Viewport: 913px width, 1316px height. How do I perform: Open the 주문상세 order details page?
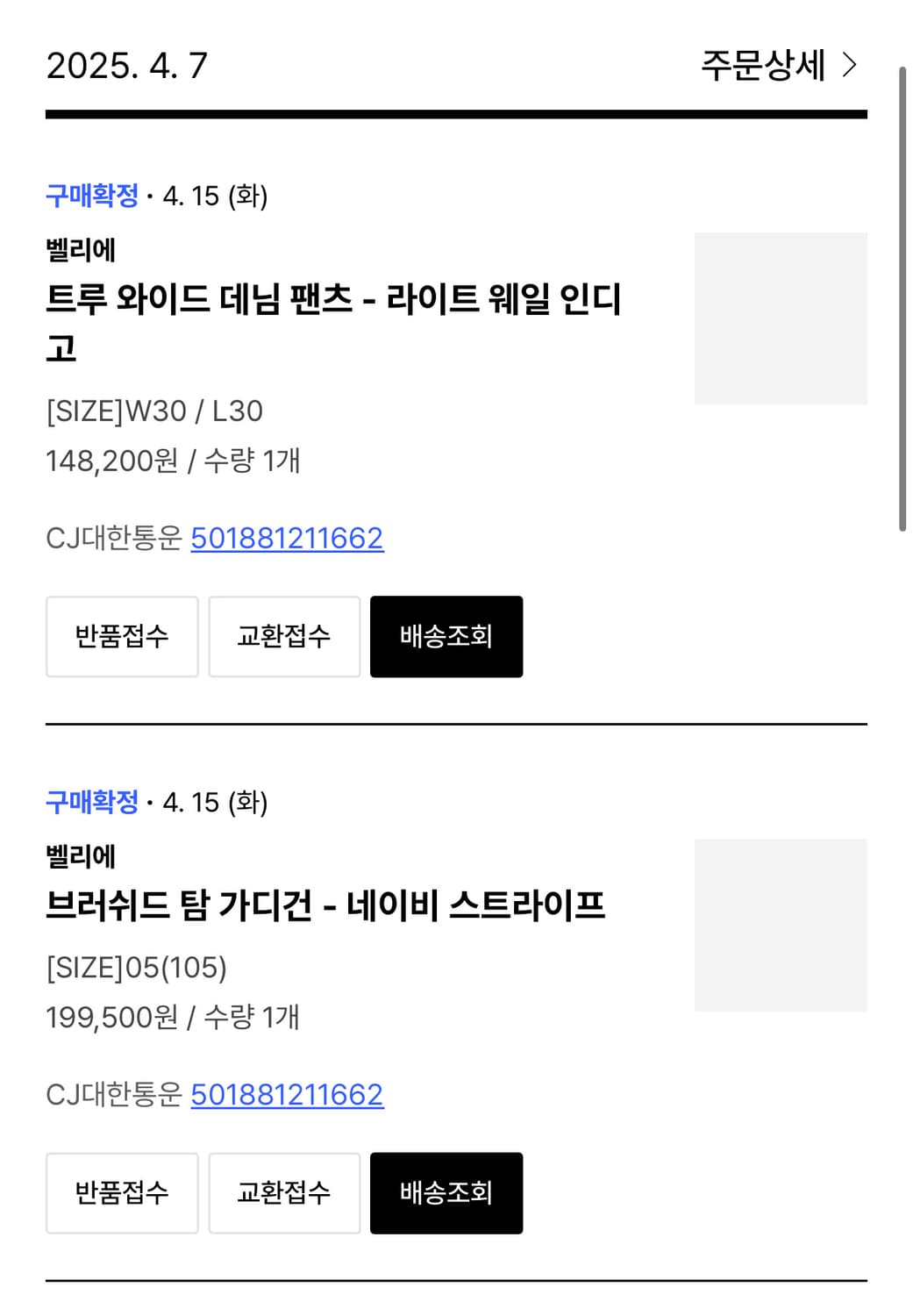point(761,67)
